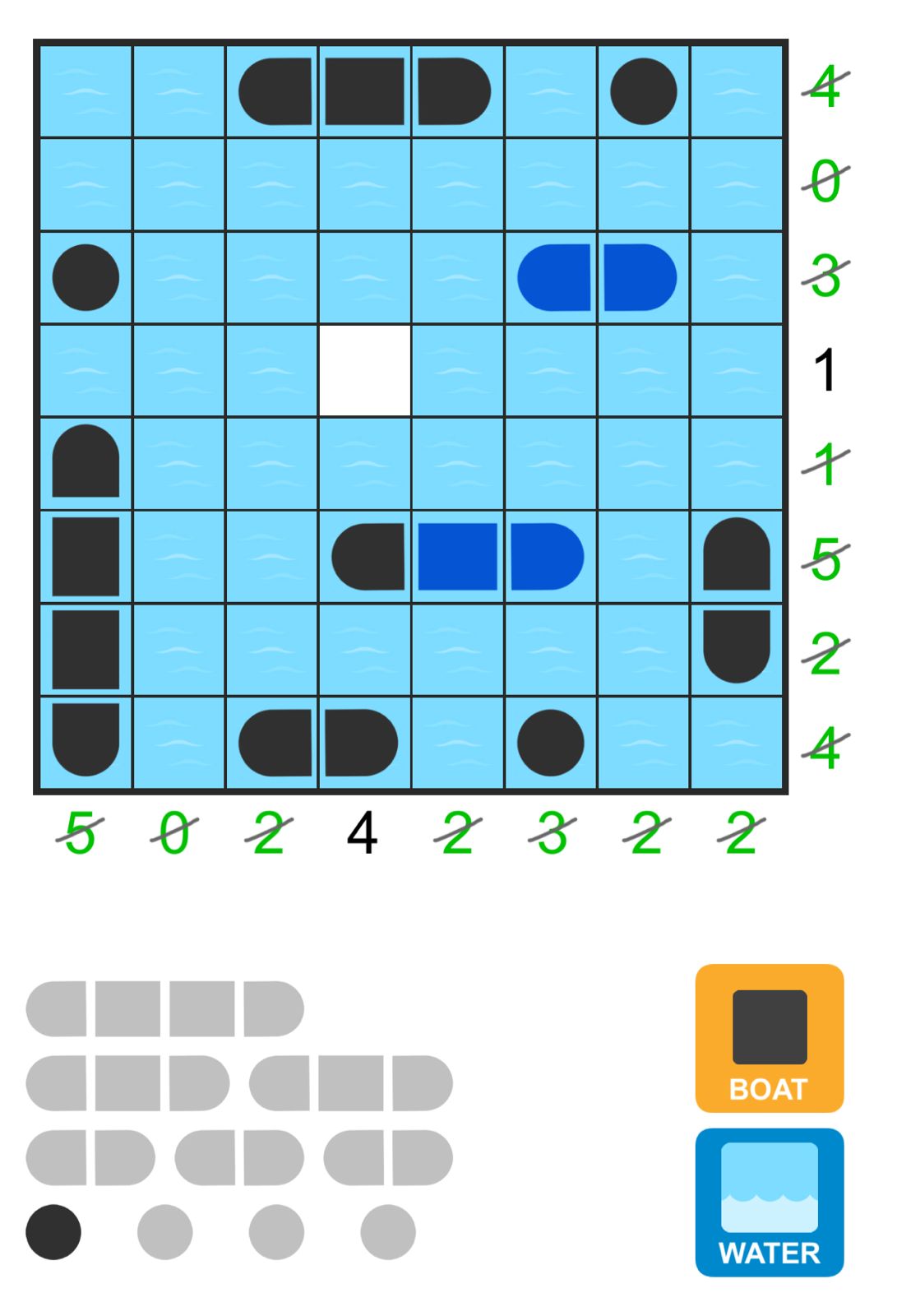Select the four-segment ship in the inventory

(x=164, y=1008)
